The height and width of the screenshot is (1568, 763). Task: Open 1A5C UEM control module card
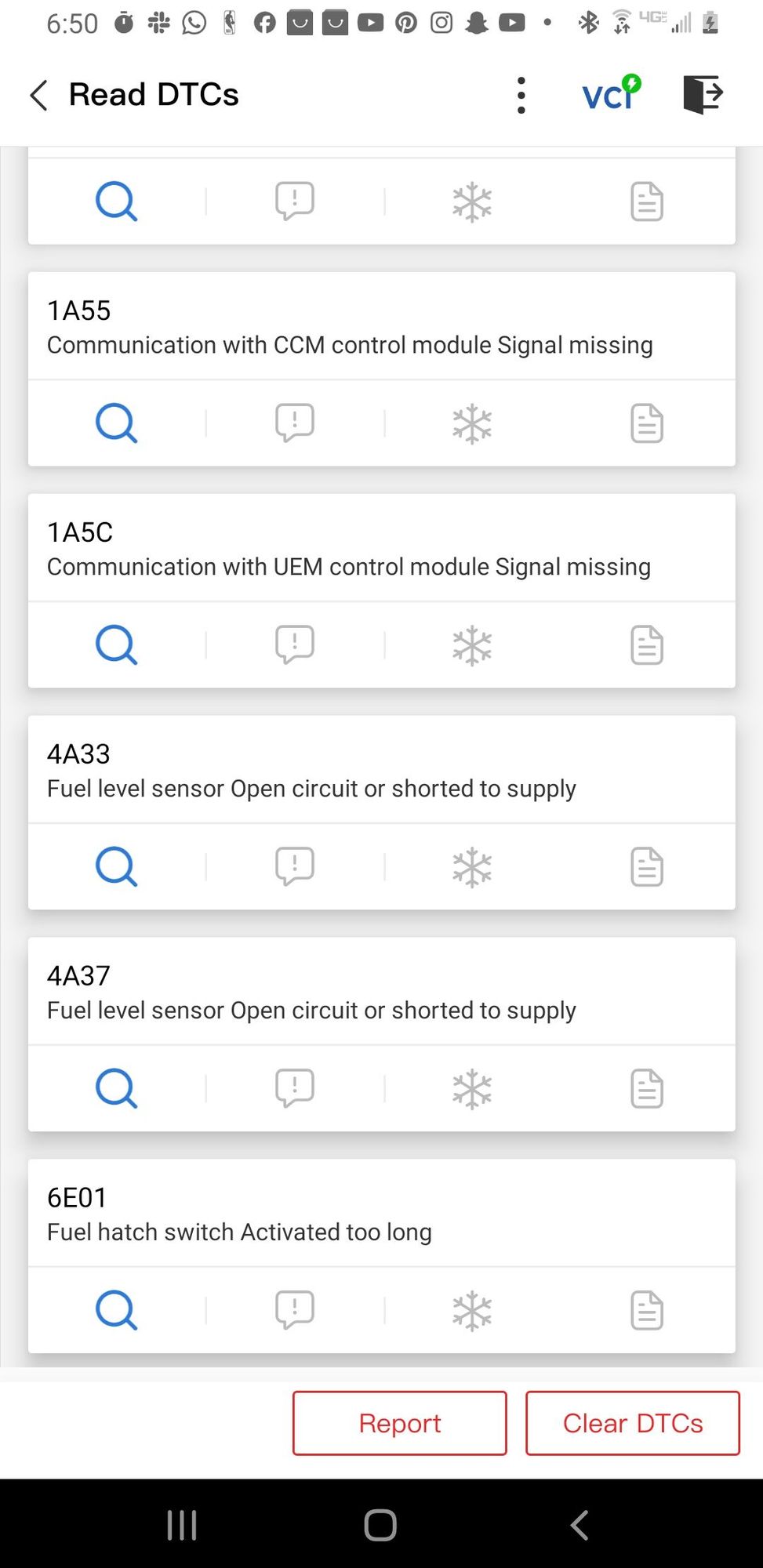382,548
